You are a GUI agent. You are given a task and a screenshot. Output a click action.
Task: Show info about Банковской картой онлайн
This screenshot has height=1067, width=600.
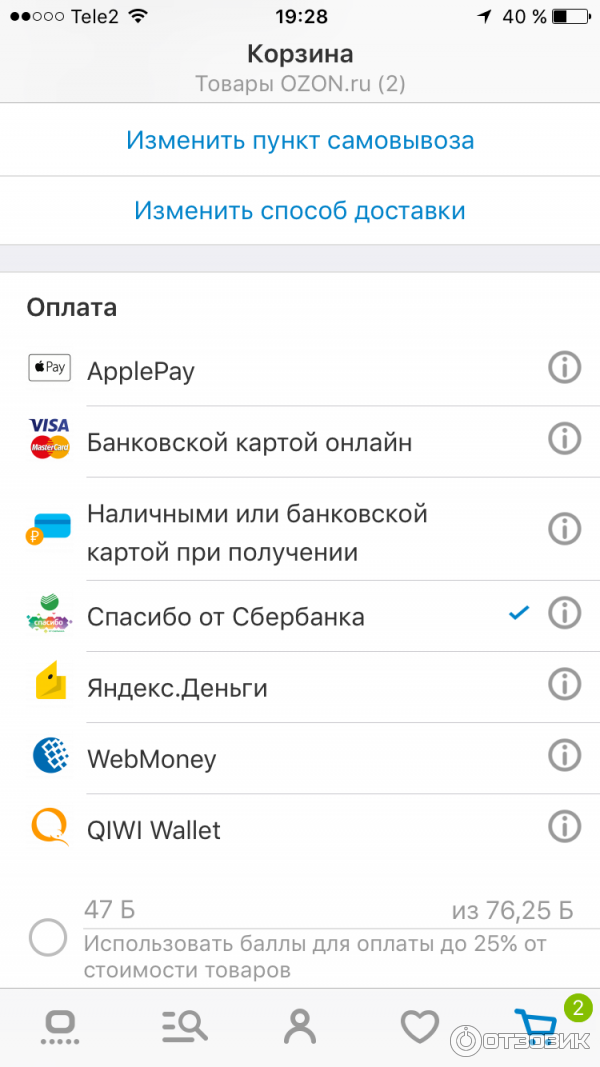565,438
